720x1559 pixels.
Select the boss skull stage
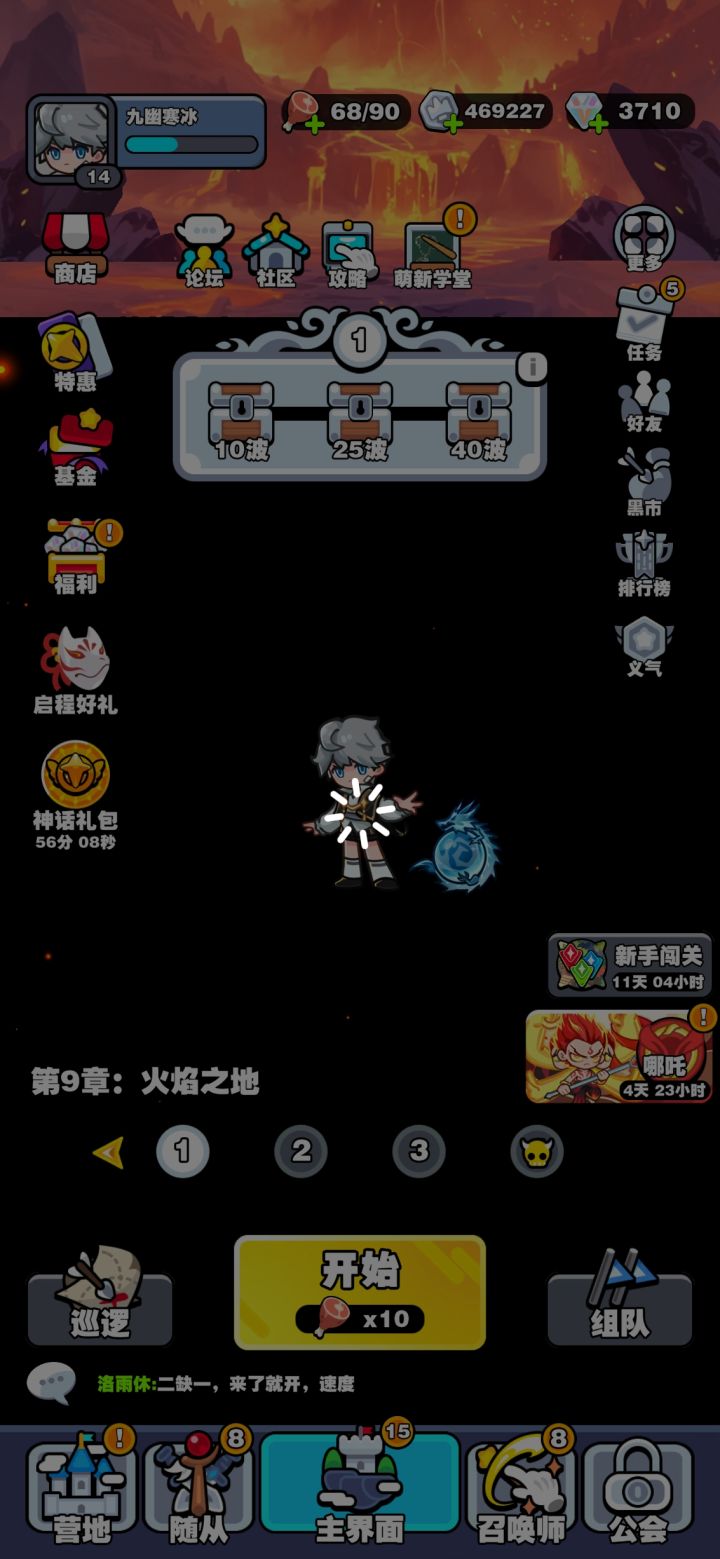[x=537, y=1151]
